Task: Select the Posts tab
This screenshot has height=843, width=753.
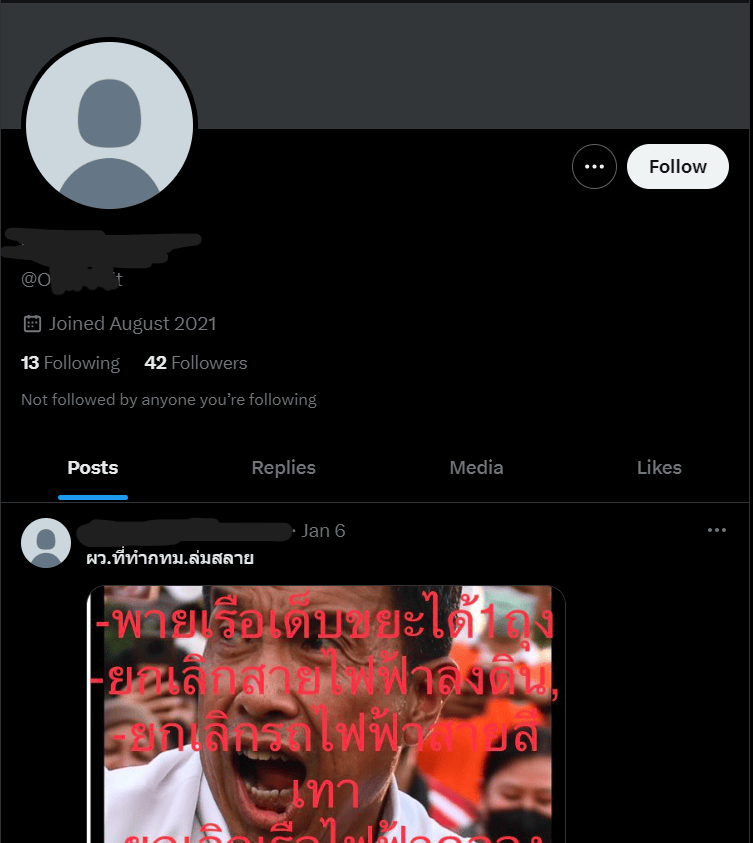Action: (93, 468)
